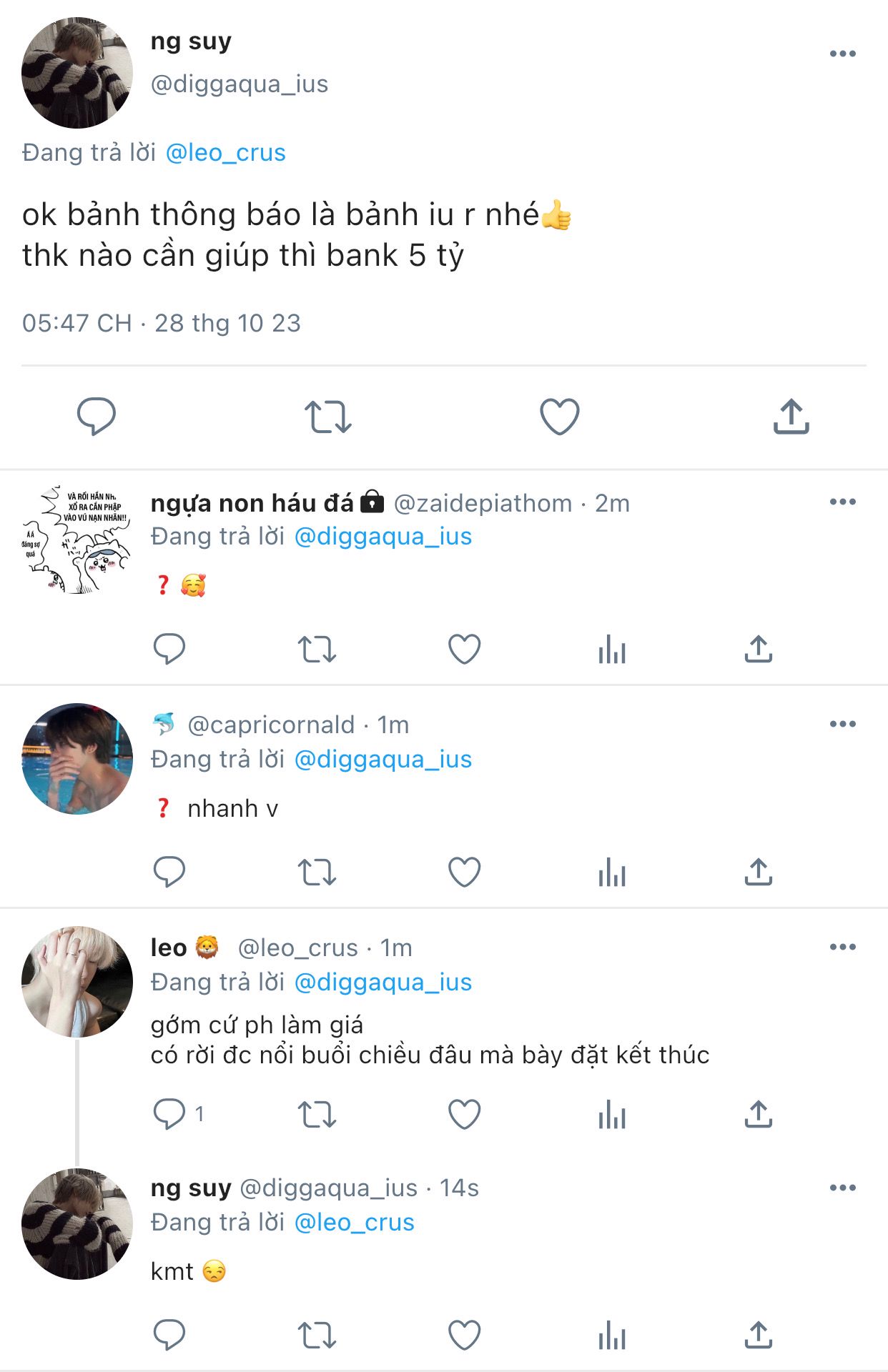Like leo's reply 'gớm cứ ph làm giá'
The height and width of the screenshot is (1372, 888).
tap(464, 1113)
